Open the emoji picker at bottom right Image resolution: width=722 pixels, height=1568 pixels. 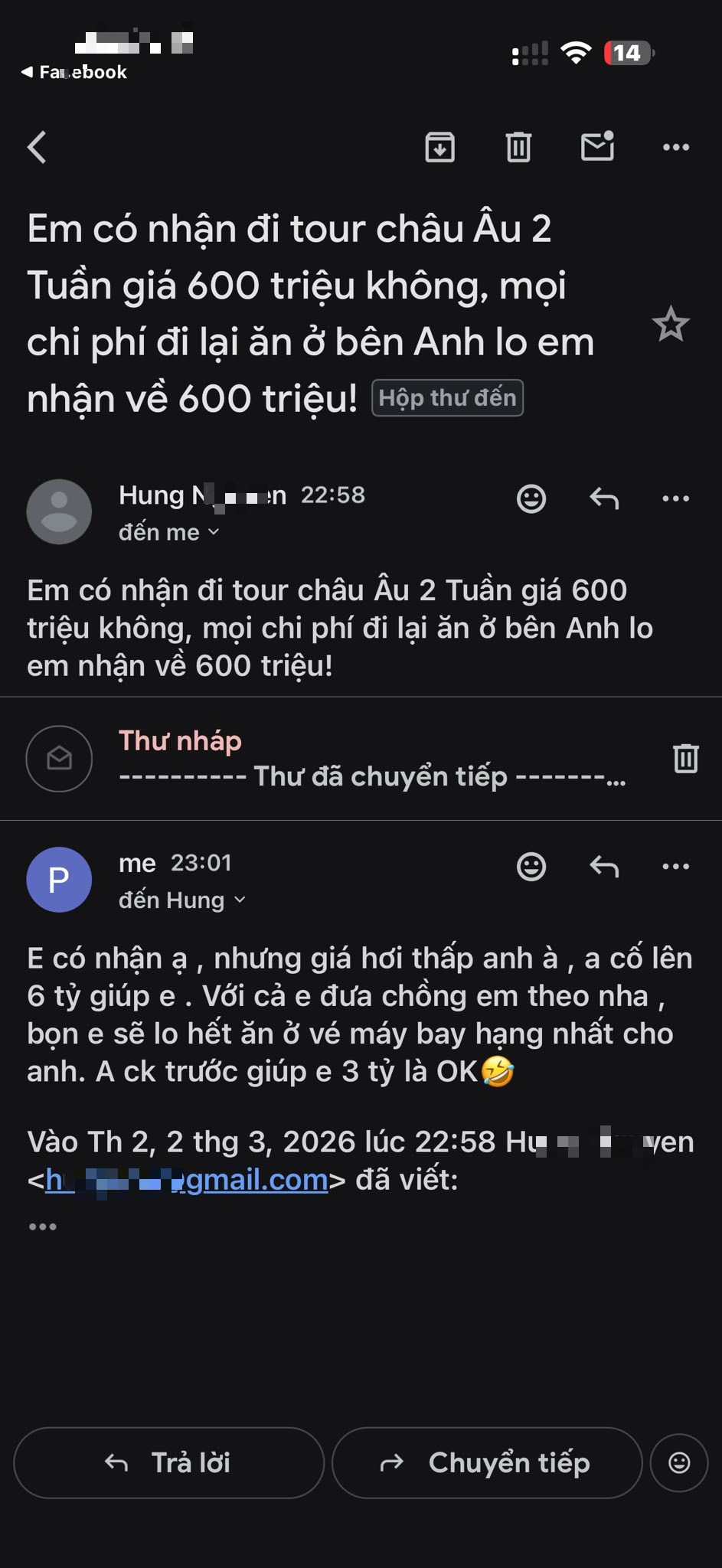680,1462
